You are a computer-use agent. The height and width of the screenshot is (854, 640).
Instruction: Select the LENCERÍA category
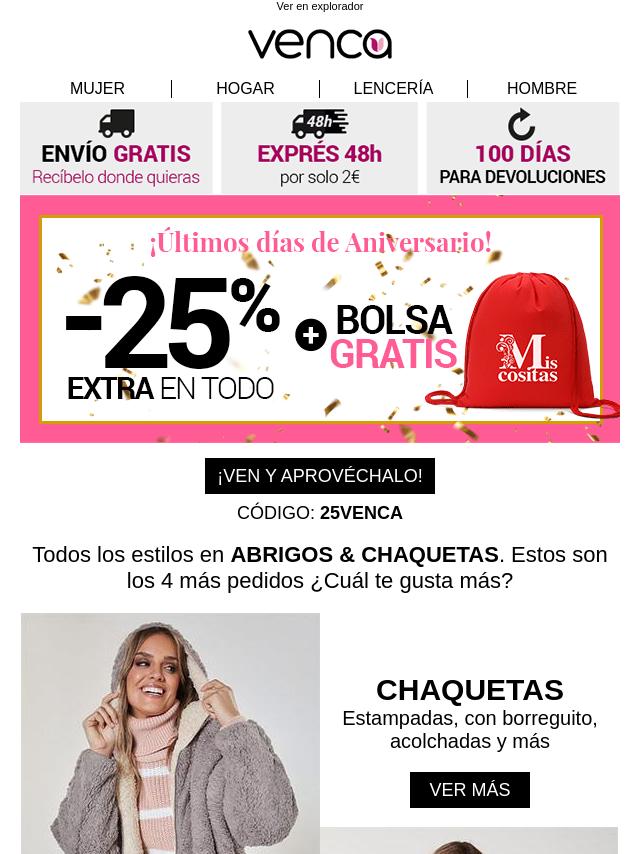393,89
